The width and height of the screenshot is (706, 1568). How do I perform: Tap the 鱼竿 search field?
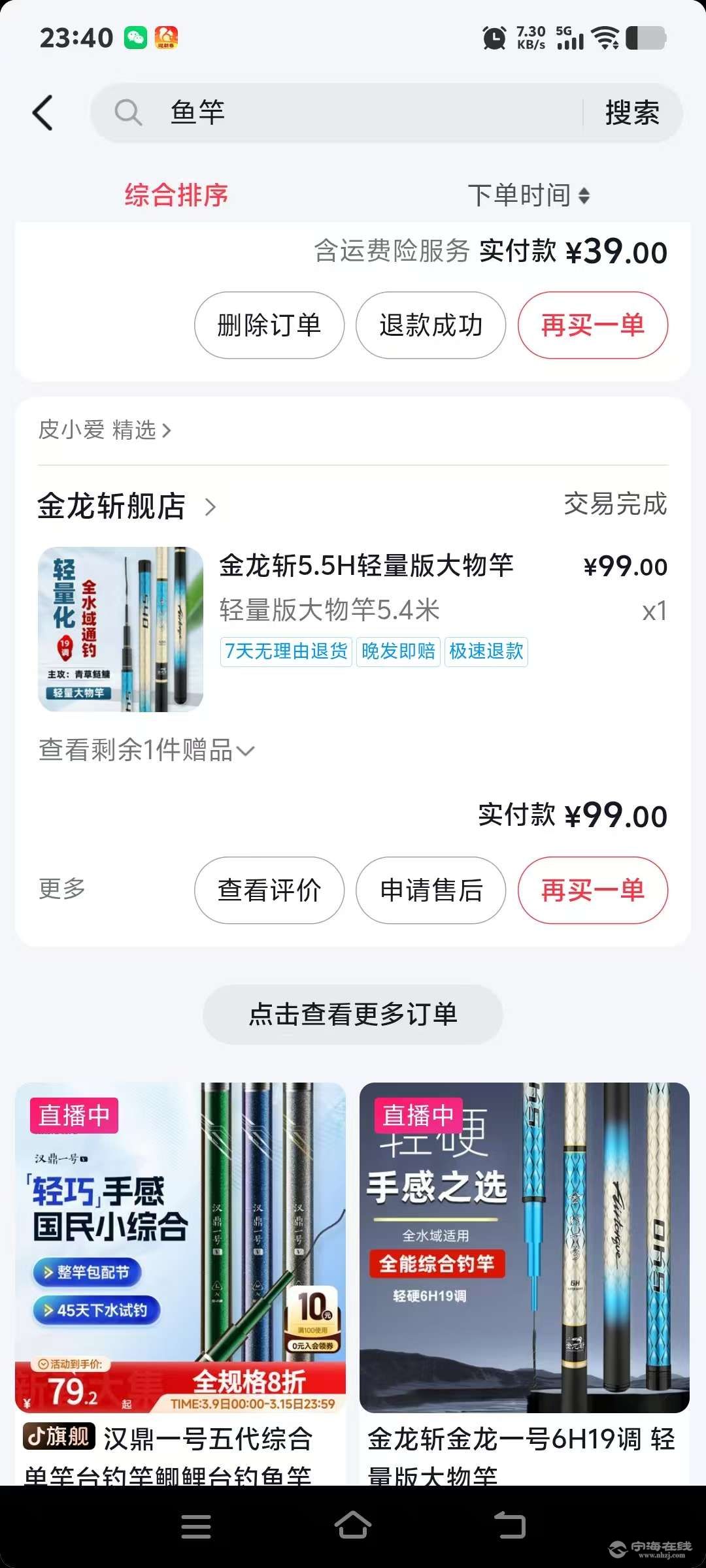353,113
